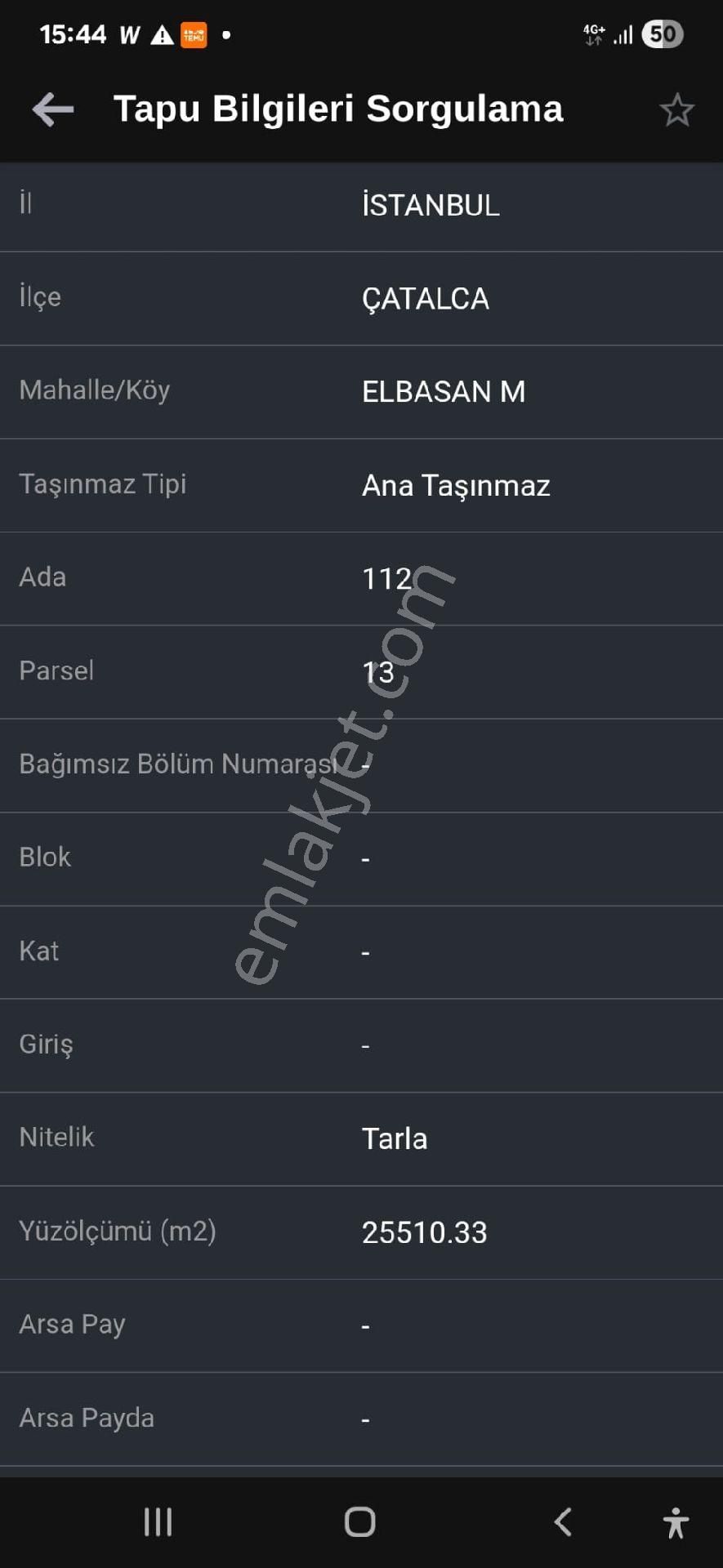Tap the back button in navigation bar
The width and height of the screenshot is (723, 1568).
(562, 1521)
